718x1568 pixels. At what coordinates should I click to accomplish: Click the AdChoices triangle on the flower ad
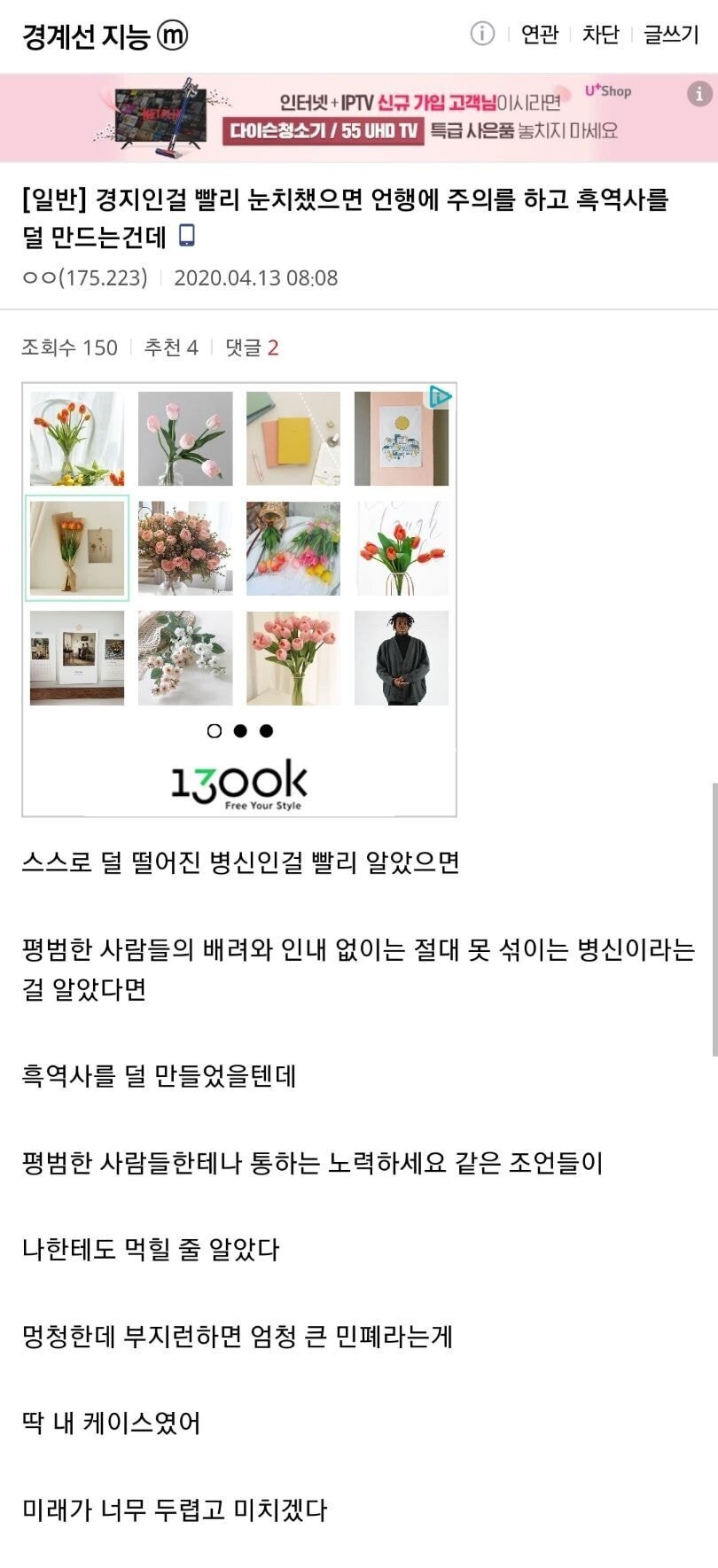[440, 397]
